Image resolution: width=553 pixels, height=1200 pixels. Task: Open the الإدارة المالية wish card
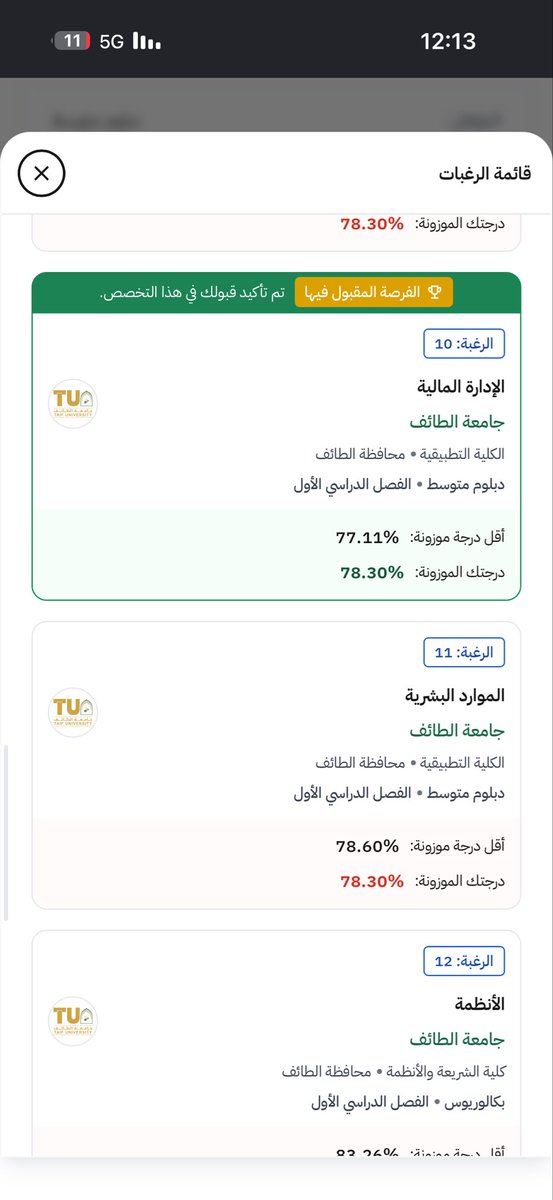coord(276,436)
